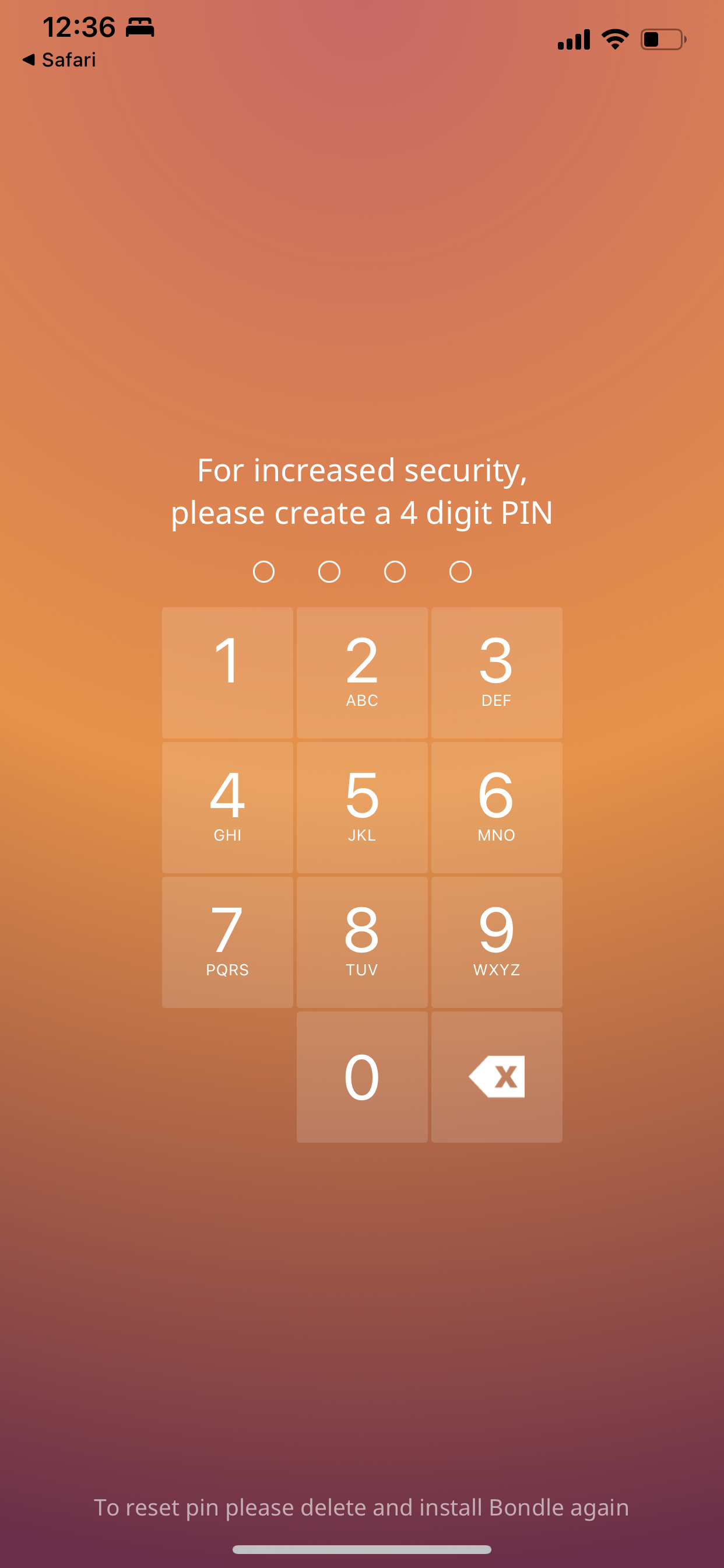The width and height of the screenshot is (724, 1568).
Task: Delete the last PIN digit with backspace
Action: 497,1077
